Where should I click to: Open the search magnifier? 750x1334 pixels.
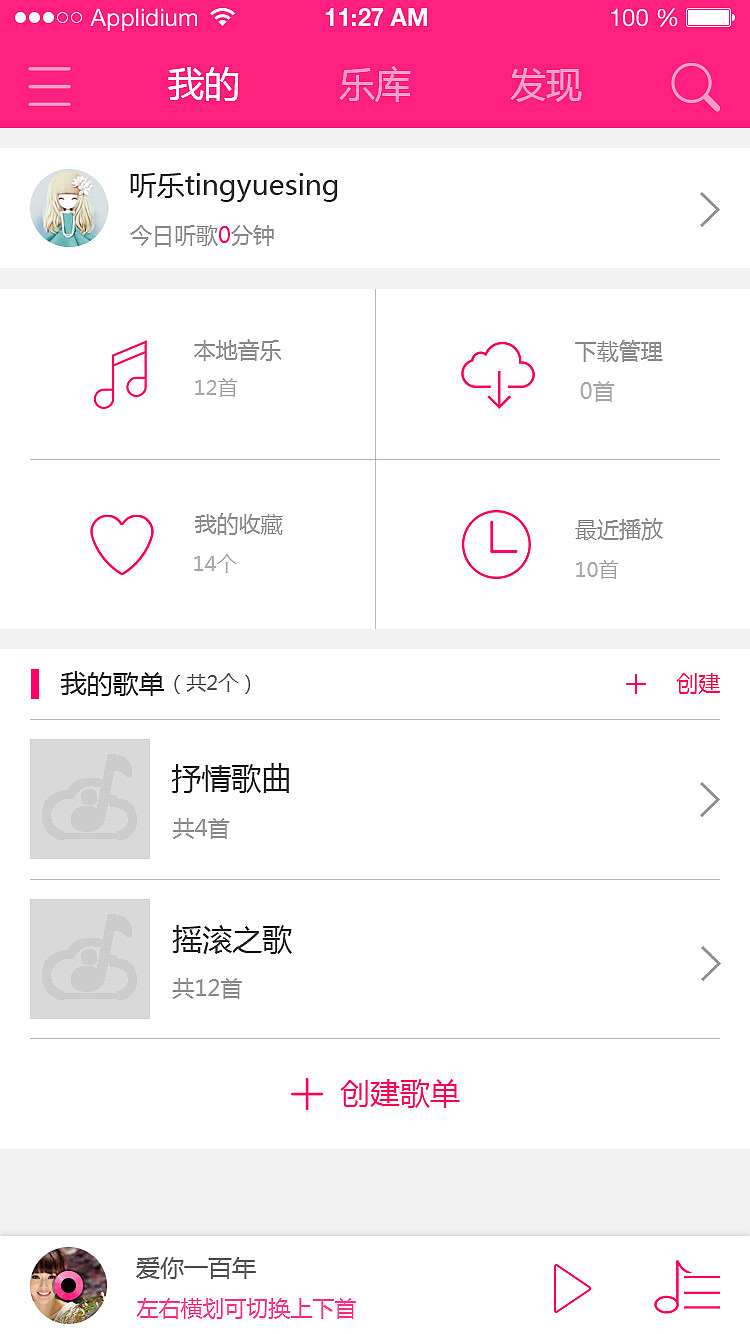[695, 86]
